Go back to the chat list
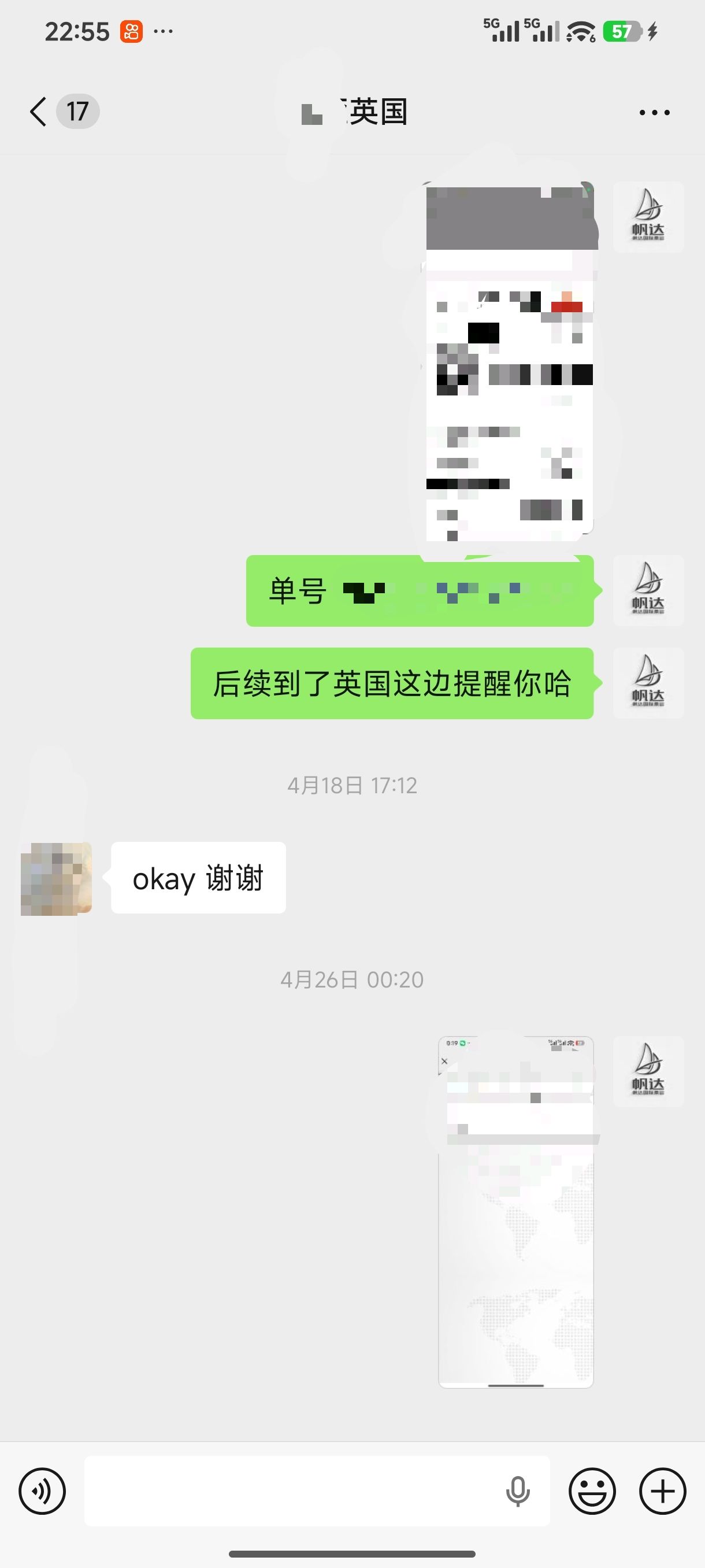Image resolution: width=705 pixels, height=1568 pixels. point(38,112)
